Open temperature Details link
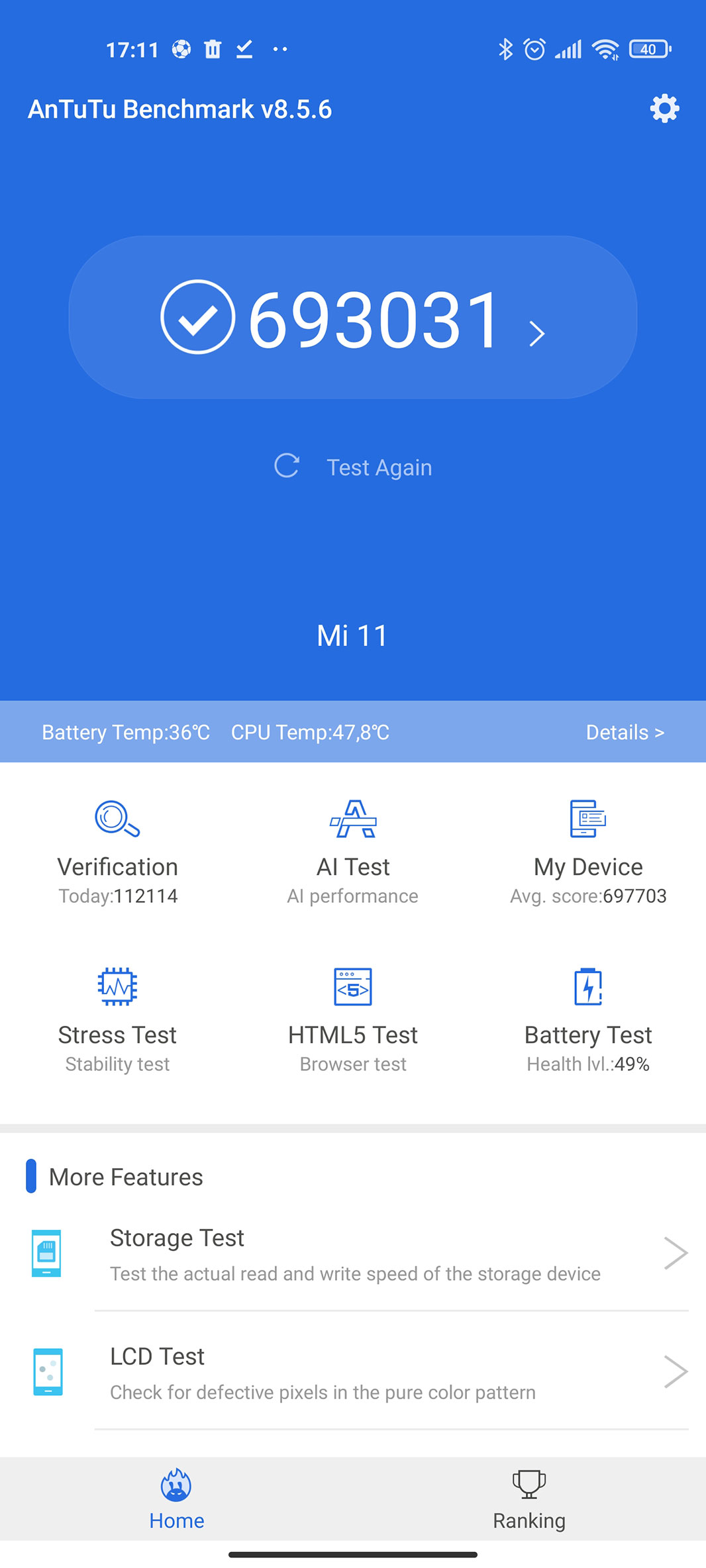The height and width of the screenshot is (1568, 706). click(625, 732)
